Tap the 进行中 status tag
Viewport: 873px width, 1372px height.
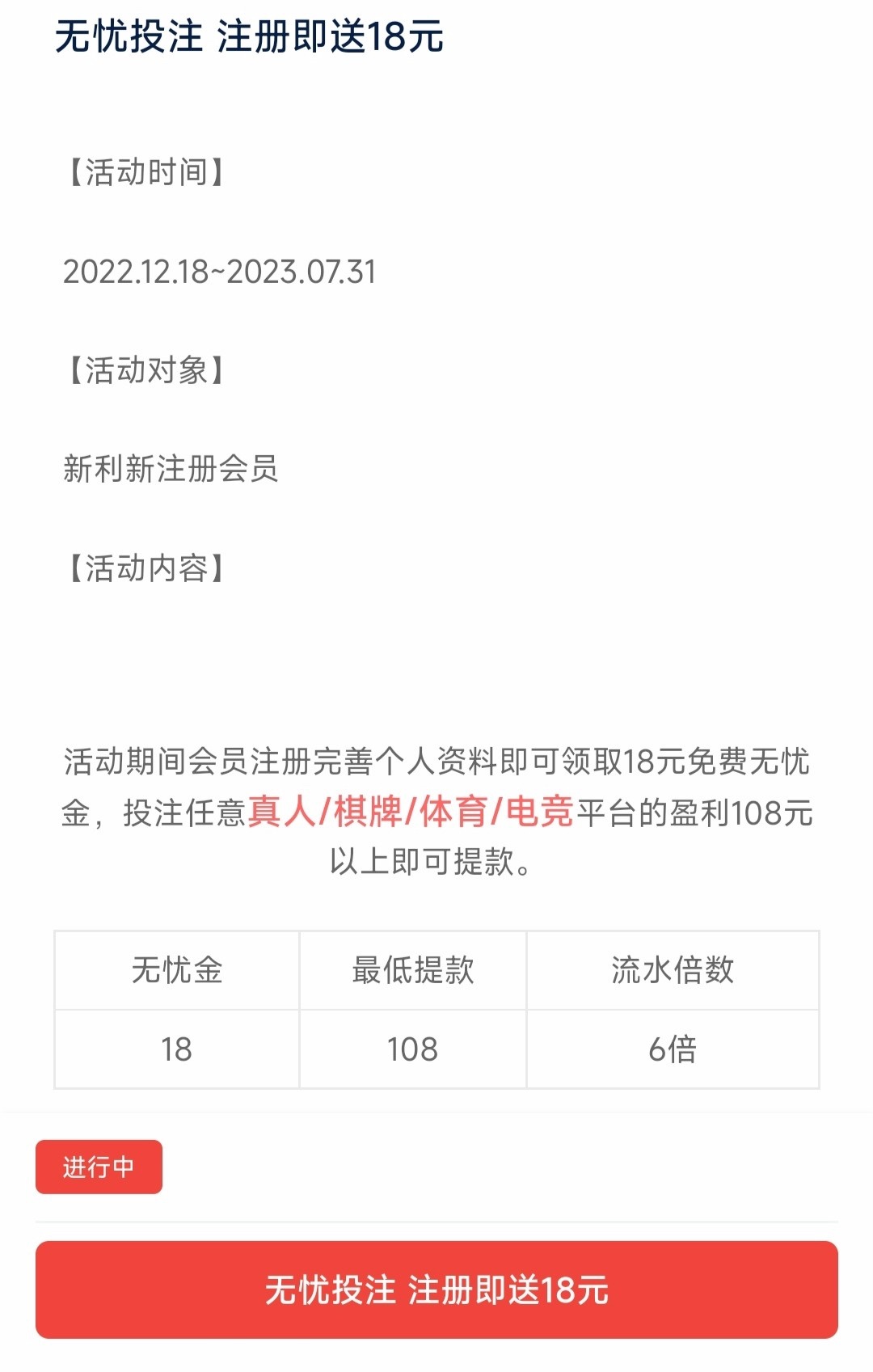[x=99, y=1167]
